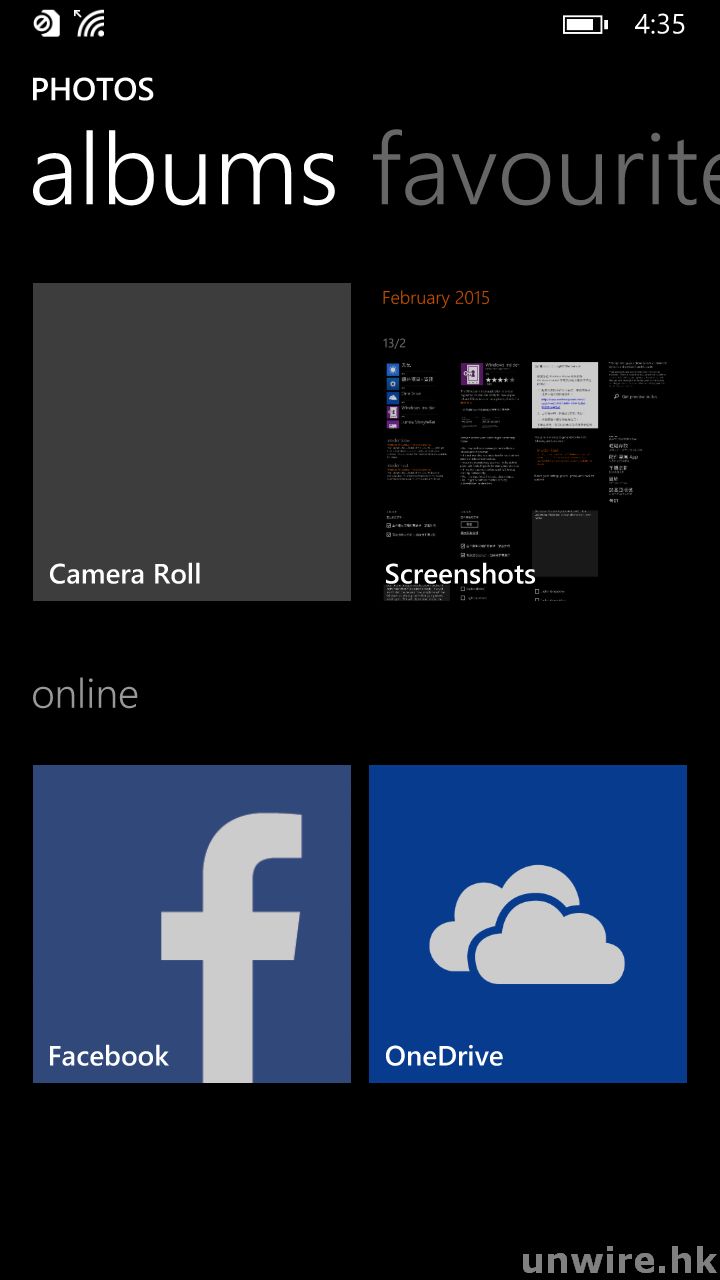Switch to the favourites tab
This screenshot has width=720, height=1280.
pyautogui.click(x=545, y=172)
